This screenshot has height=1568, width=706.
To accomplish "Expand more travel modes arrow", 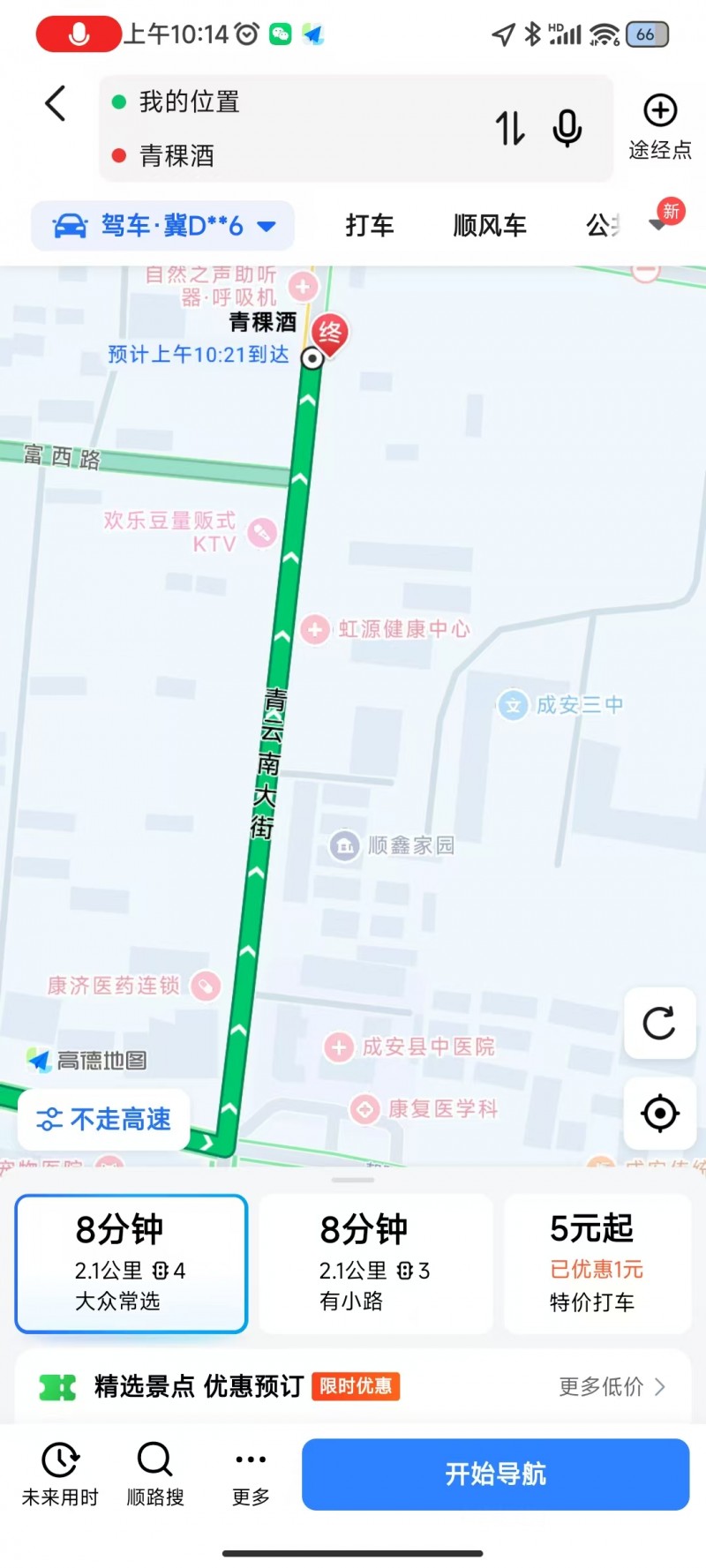I will 658,225.
